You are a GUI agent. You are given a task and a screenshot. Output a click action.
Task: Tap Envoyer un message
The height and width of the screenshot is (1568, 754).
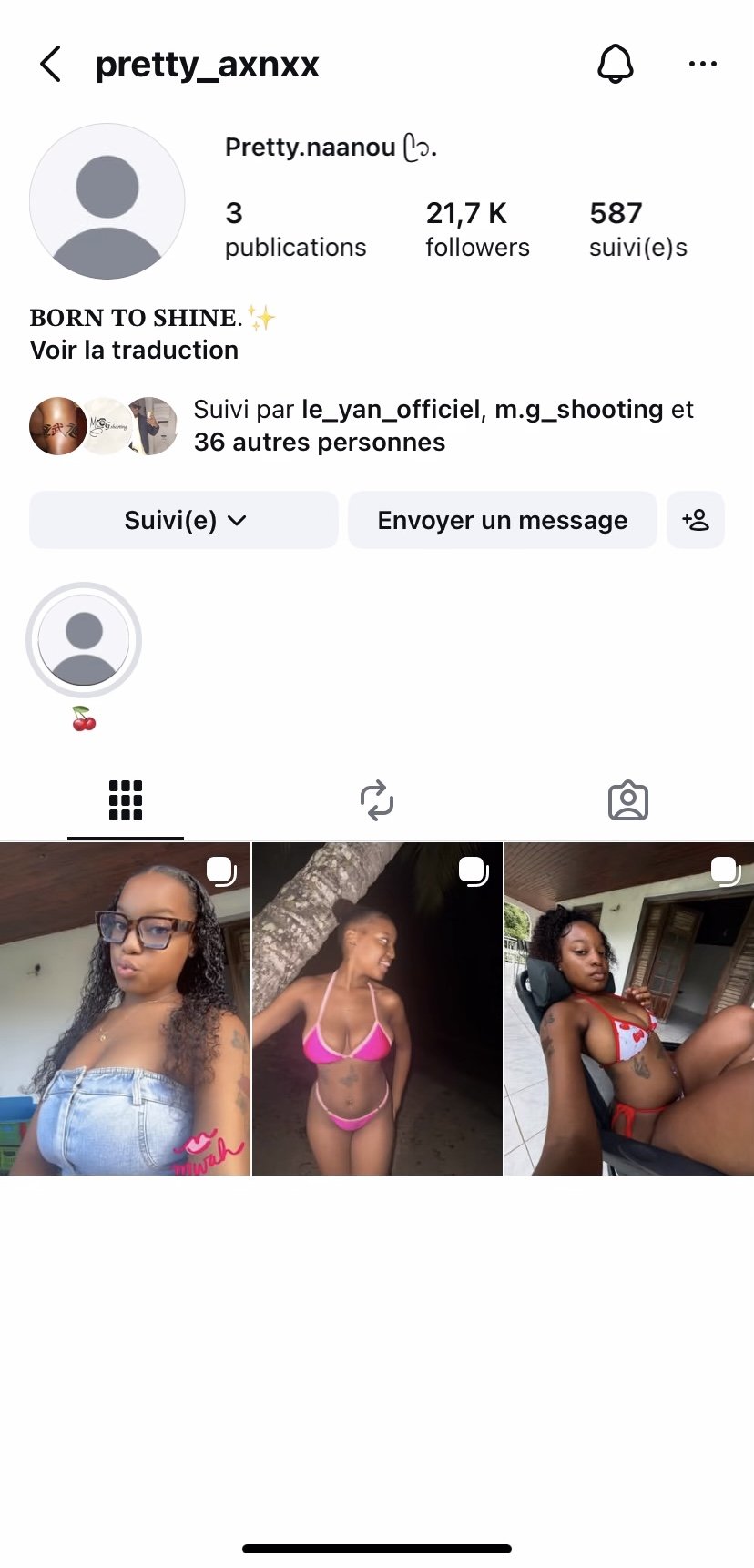(x=502, y=520)
